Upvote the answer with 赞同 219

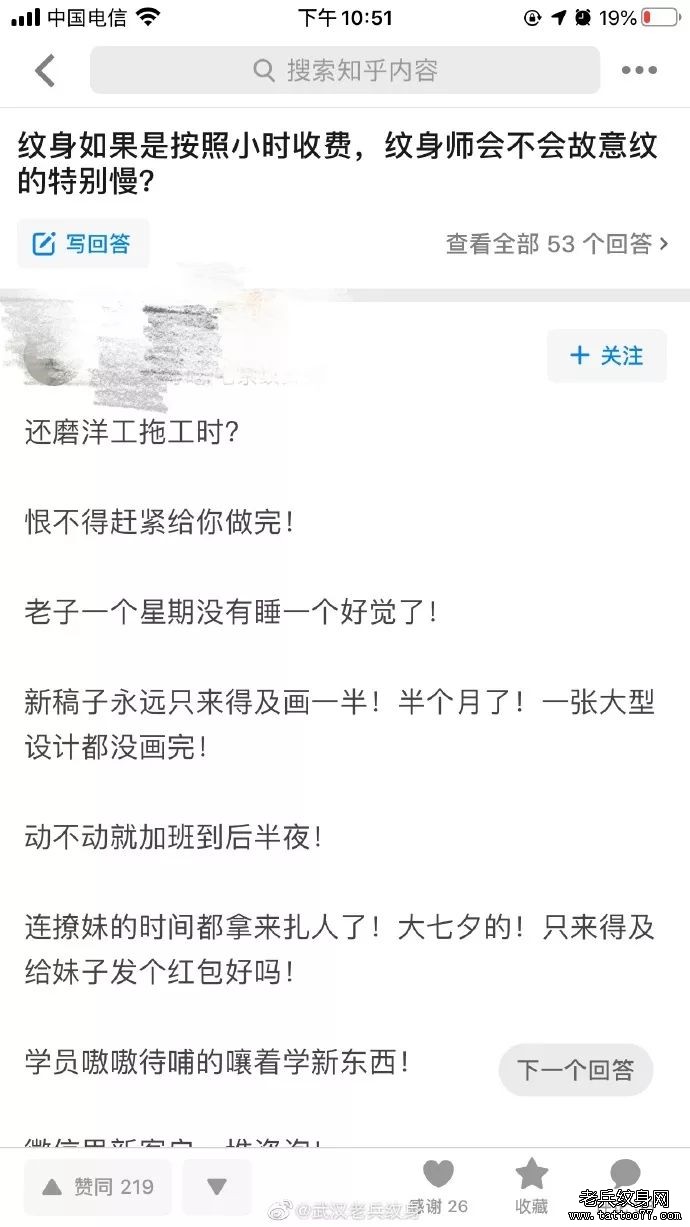98,1187
